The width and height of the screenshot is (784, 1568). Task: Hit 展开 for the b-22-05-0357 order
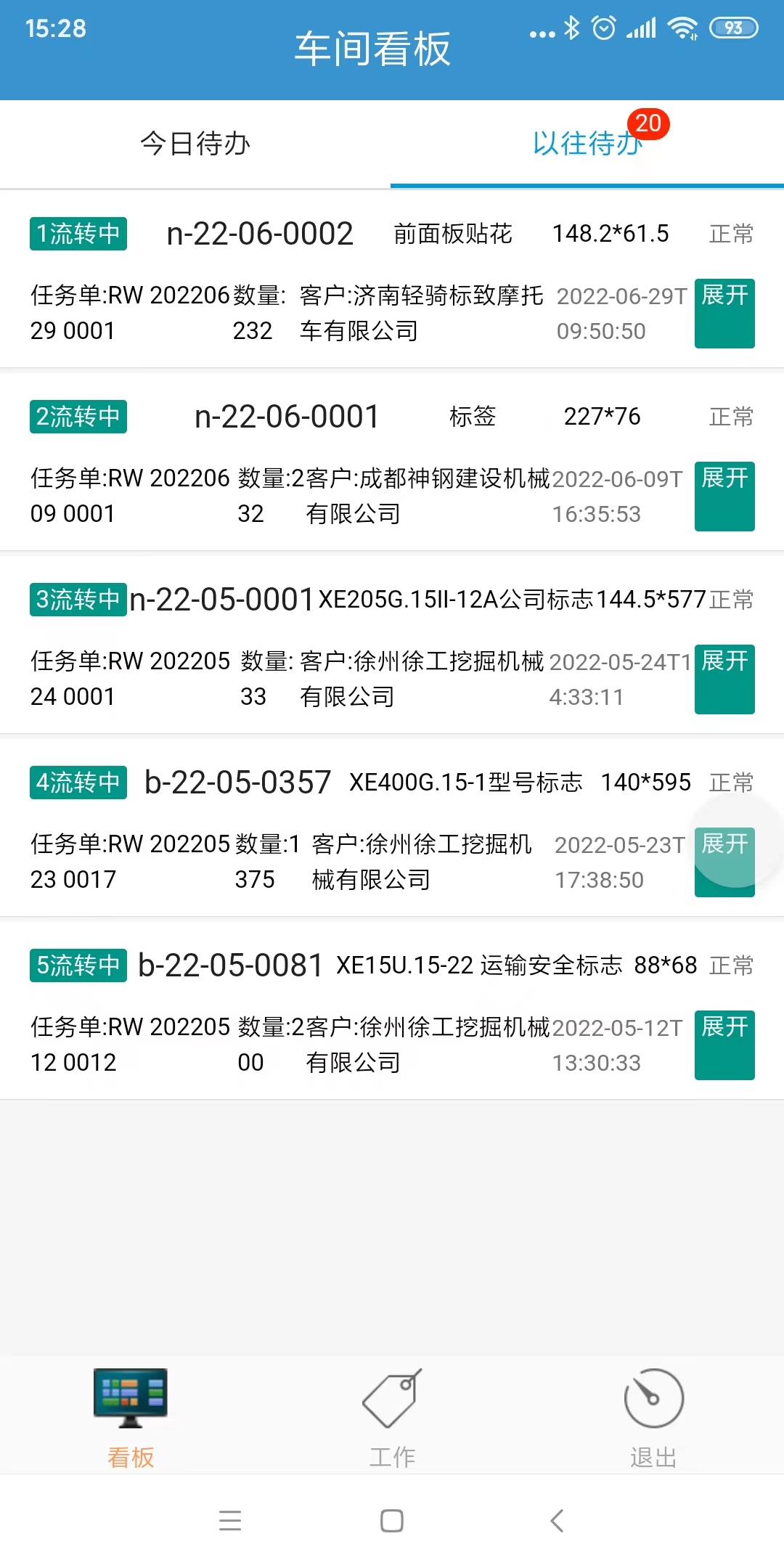[724, 862]
